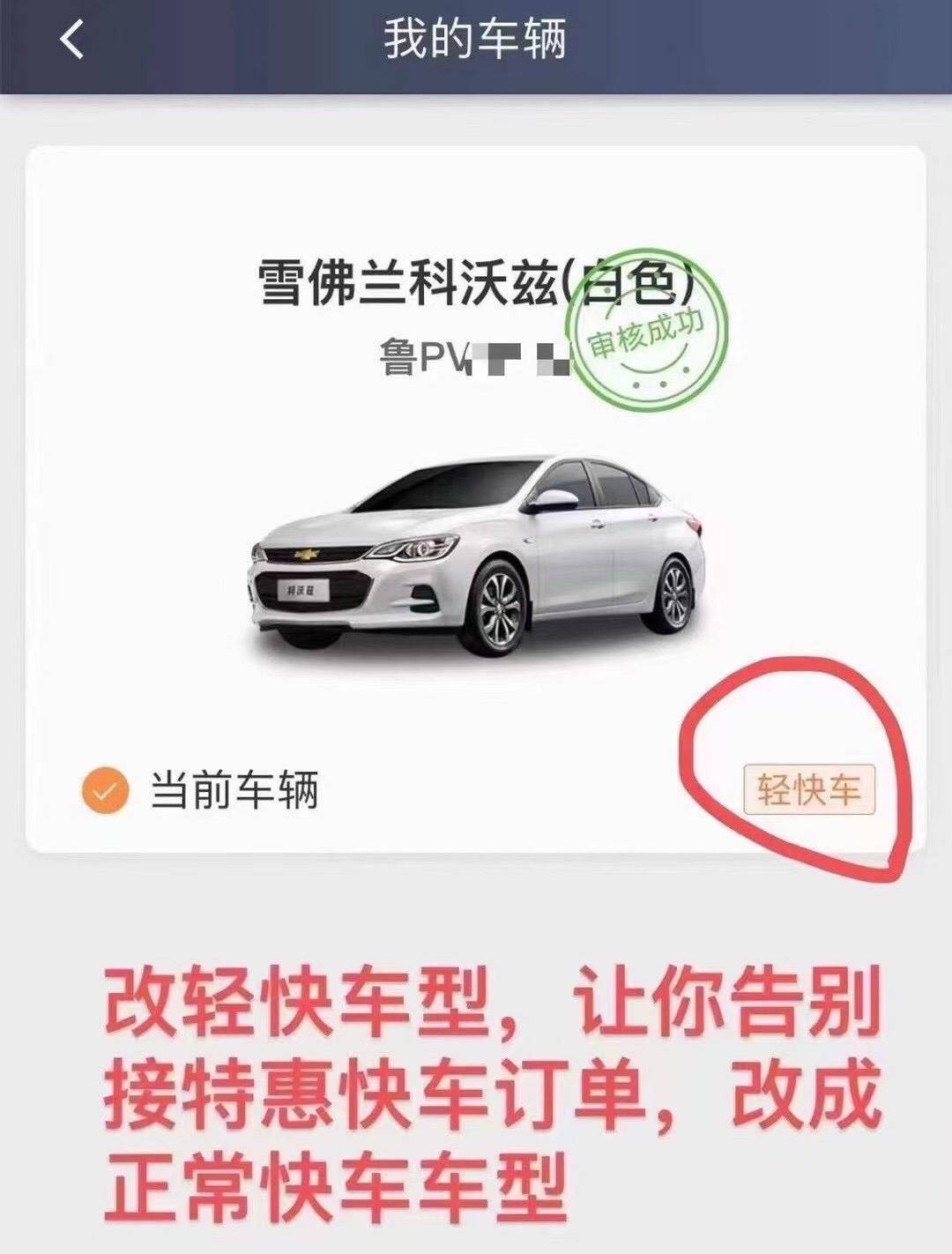Select the current vehicle checkmark
952x1254 pixels.
105,790
